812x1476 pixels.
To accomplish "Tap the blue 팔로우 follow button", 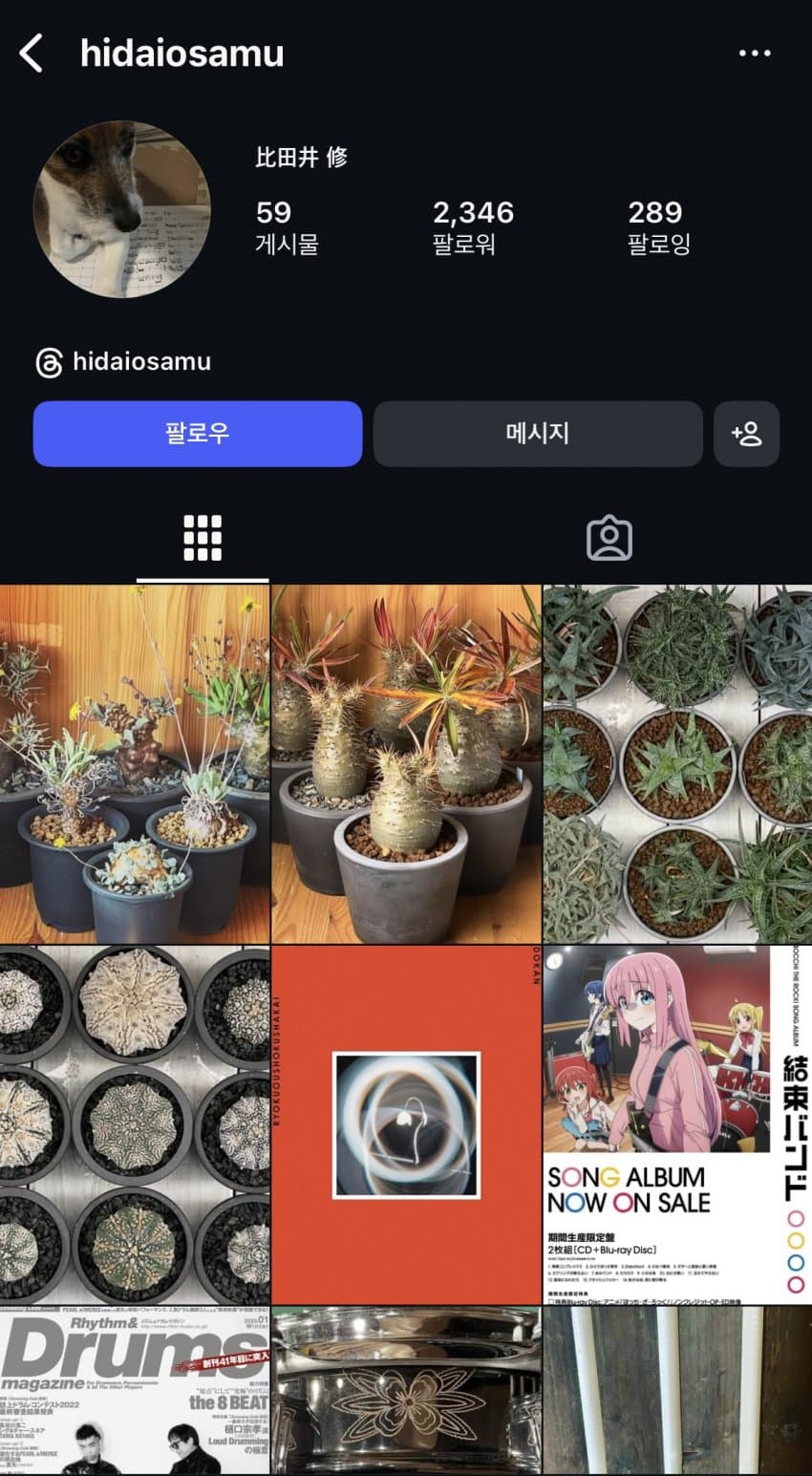I will (198, 434).
